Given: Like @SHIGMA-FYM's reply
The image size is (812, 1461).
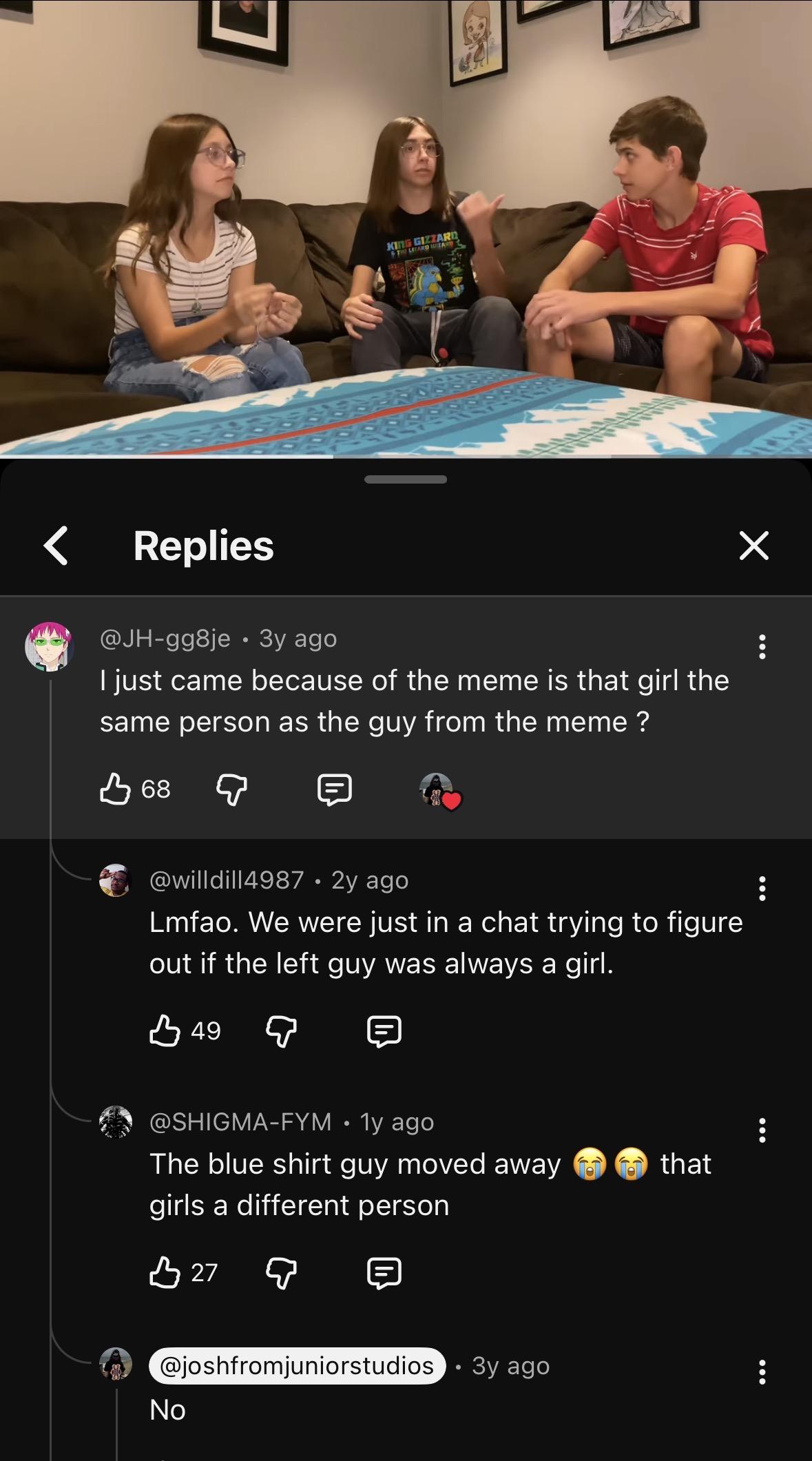Looking at the screenshot, I should pos(165,1272).
